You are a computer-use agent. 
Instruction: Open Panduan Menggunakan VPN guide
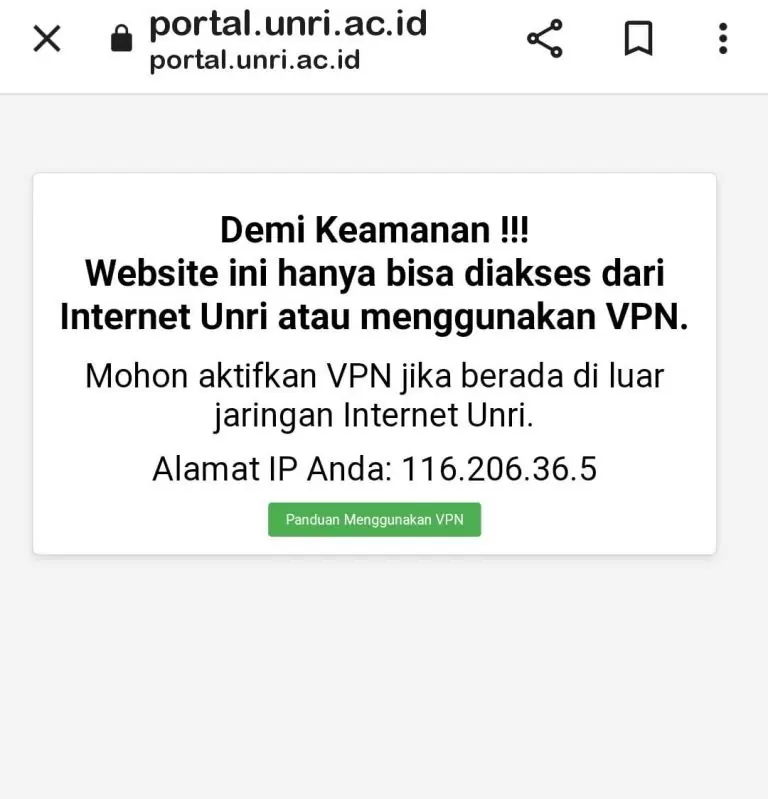pyautogui.click(x=375, y=519)
